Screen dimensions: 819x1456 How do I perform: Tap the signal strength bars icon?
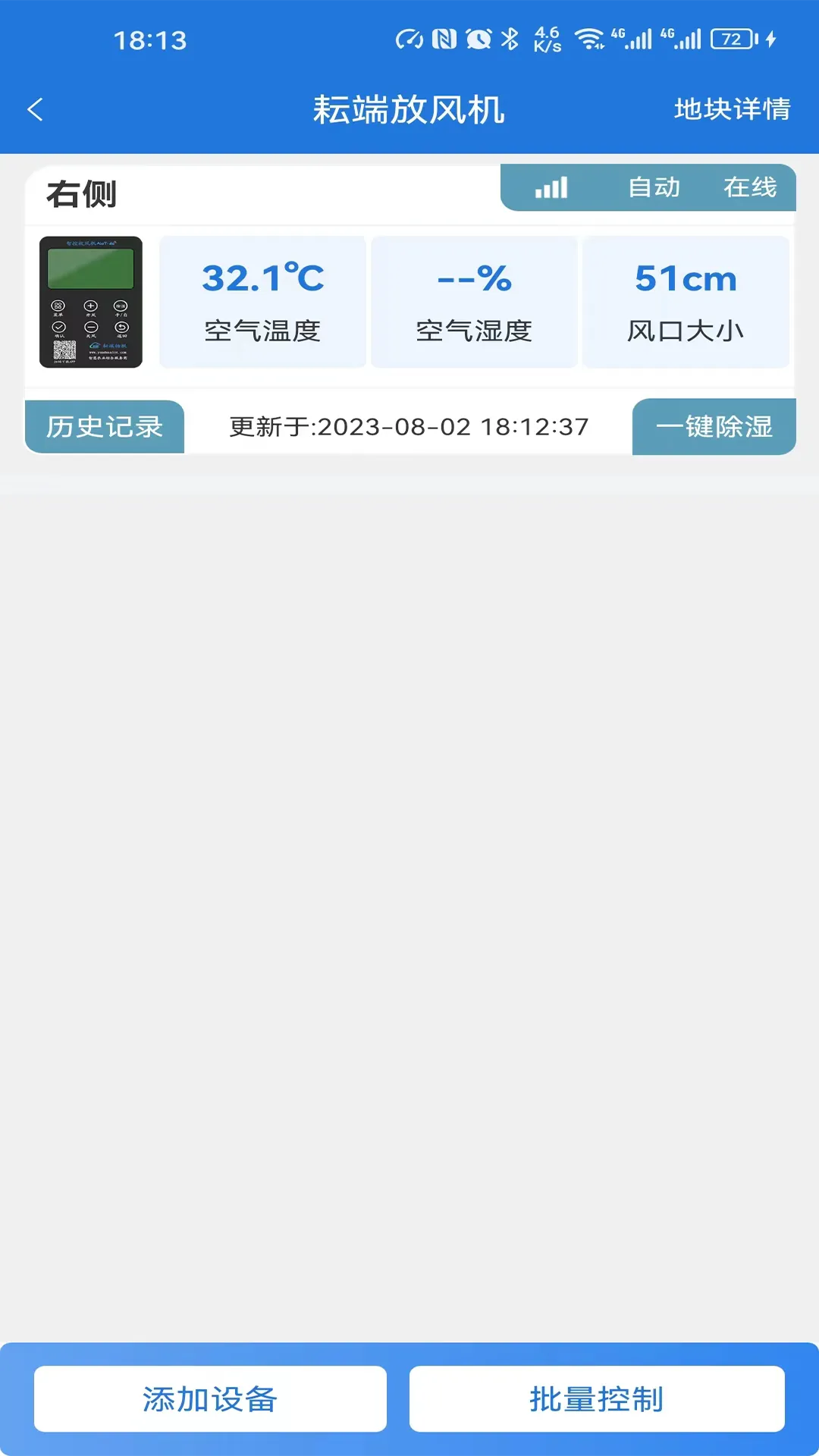point(551,188)
